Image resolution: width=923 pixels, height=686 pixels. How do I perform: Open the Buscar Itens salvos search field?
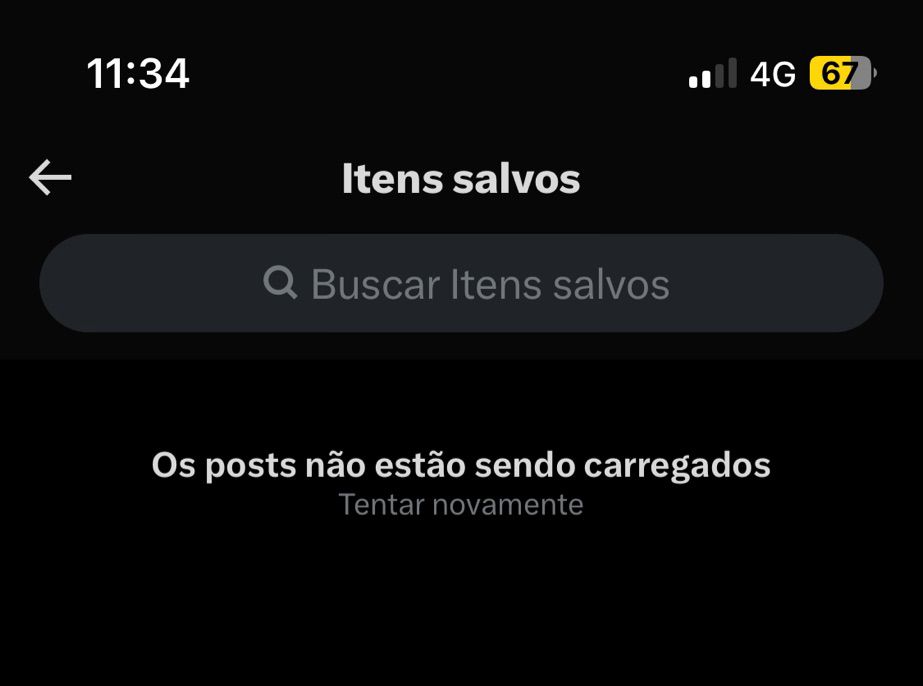point(461,284)
